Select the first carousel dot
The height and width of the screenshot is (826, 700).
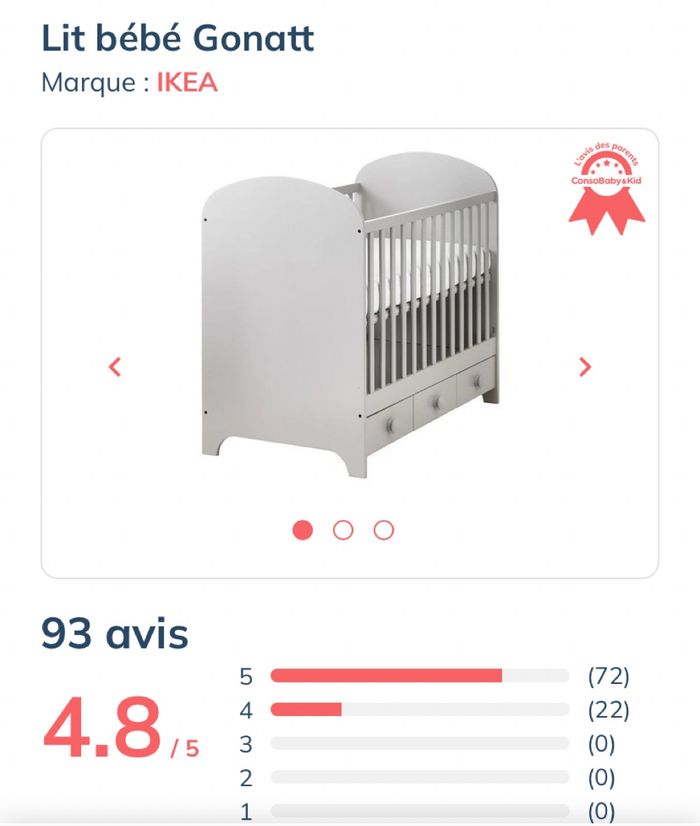[302, 530]
